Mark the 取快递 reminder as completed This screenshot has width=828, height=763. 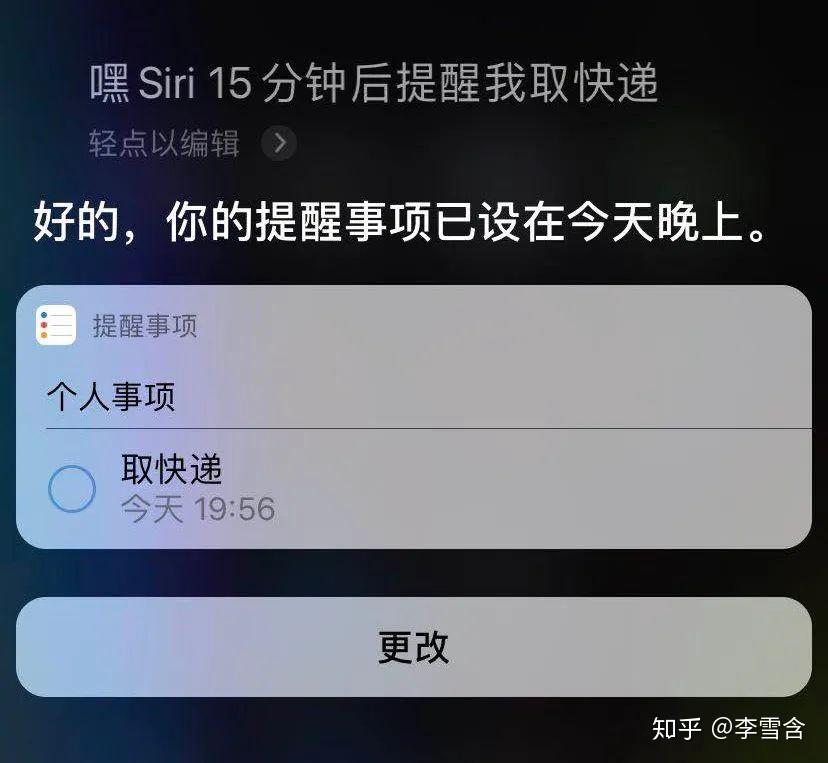tap(72, 489)
